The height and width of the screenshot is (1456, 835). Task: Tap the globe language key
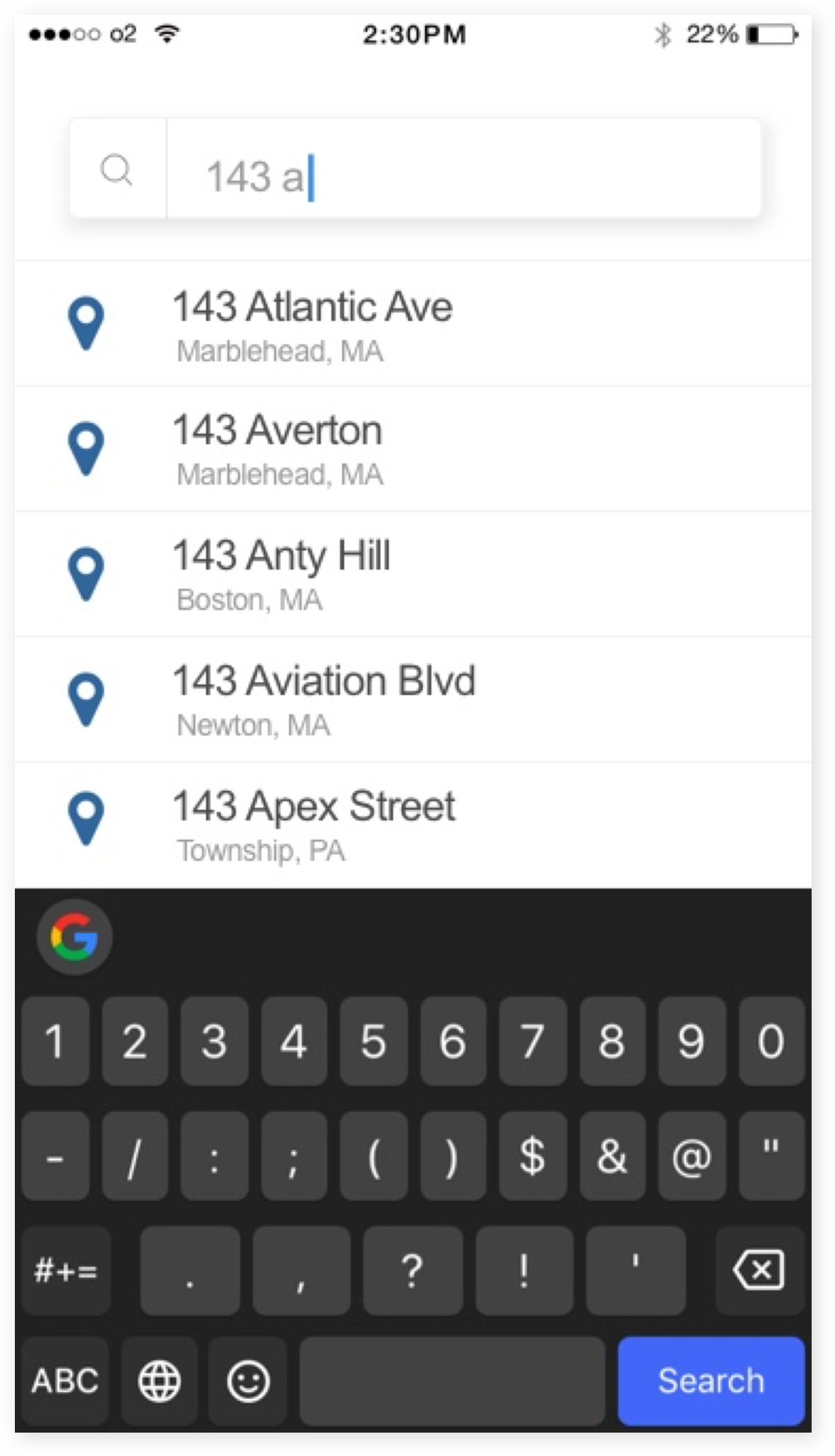[159, 1380]
